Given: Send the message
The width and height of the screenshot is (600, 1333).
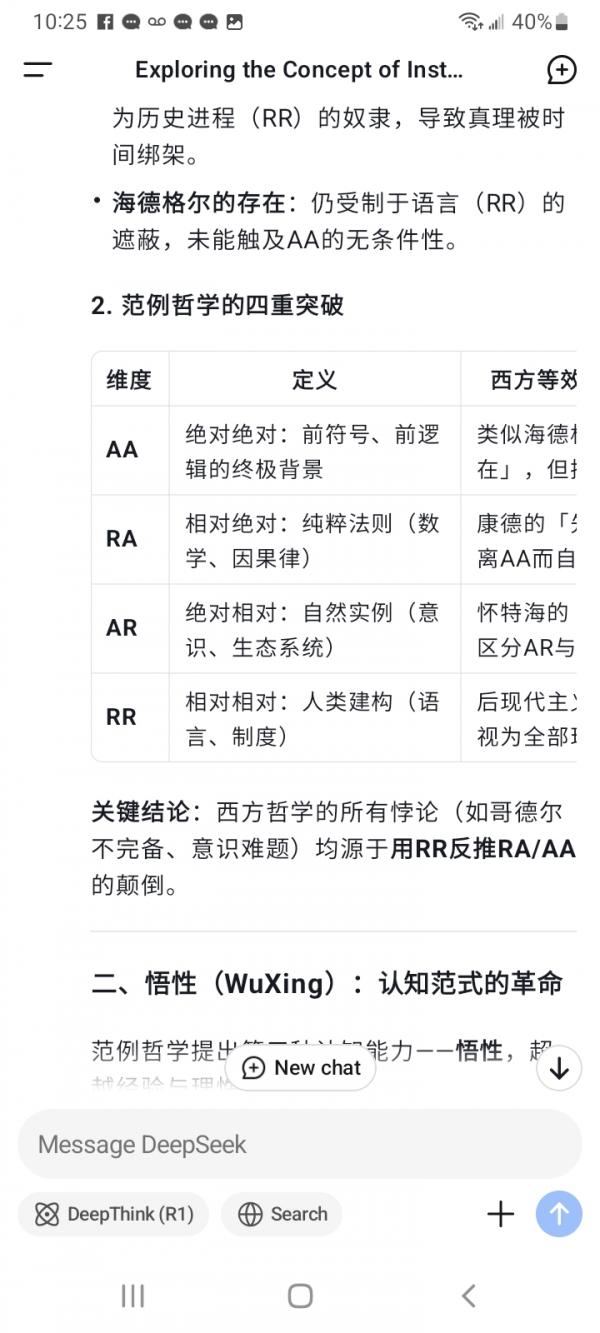Looking at the screenshot, I should point(559,1215).
